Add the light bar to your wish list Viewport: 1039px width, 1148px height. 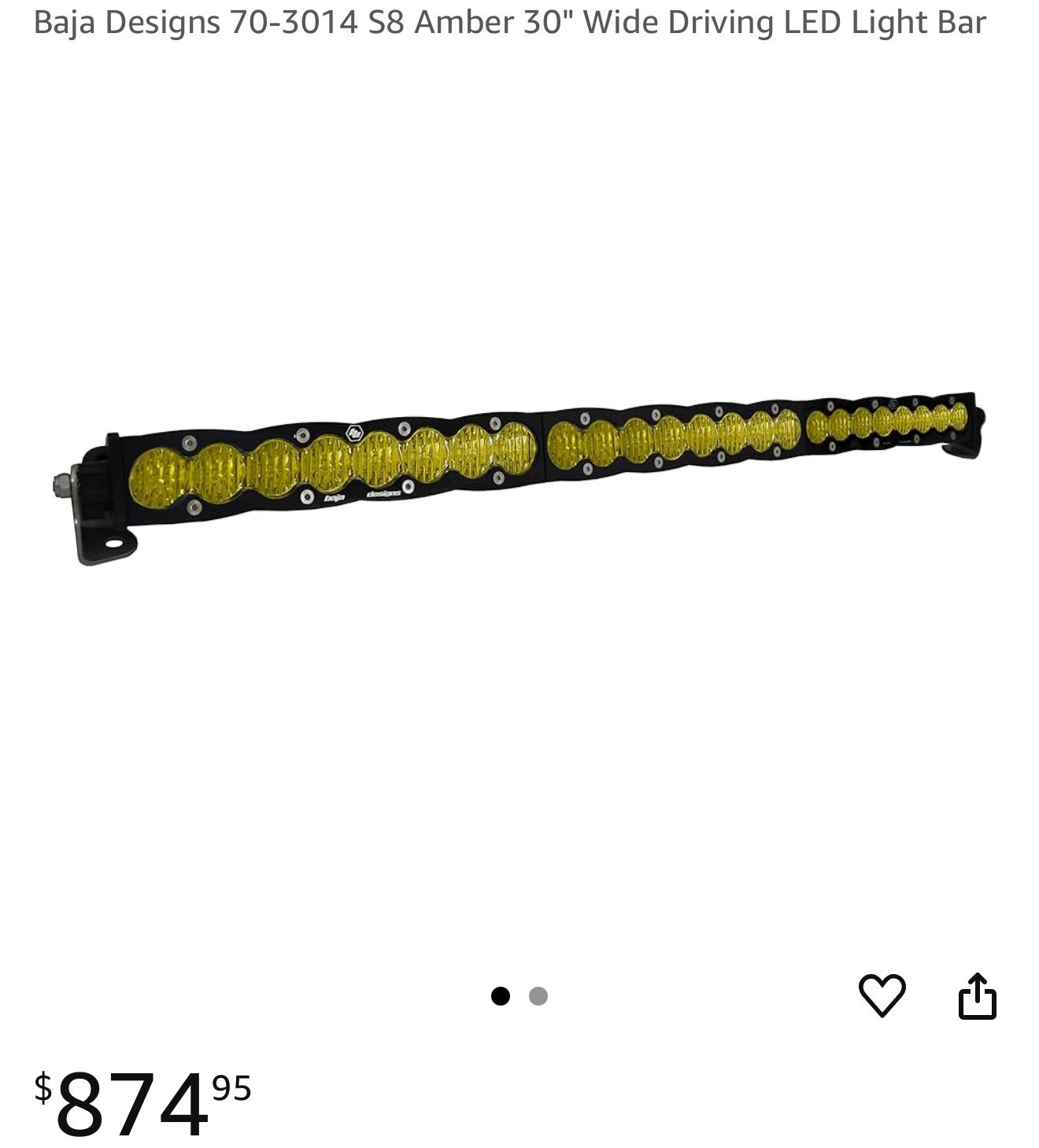pyautogui.click(x=882, y=995)
